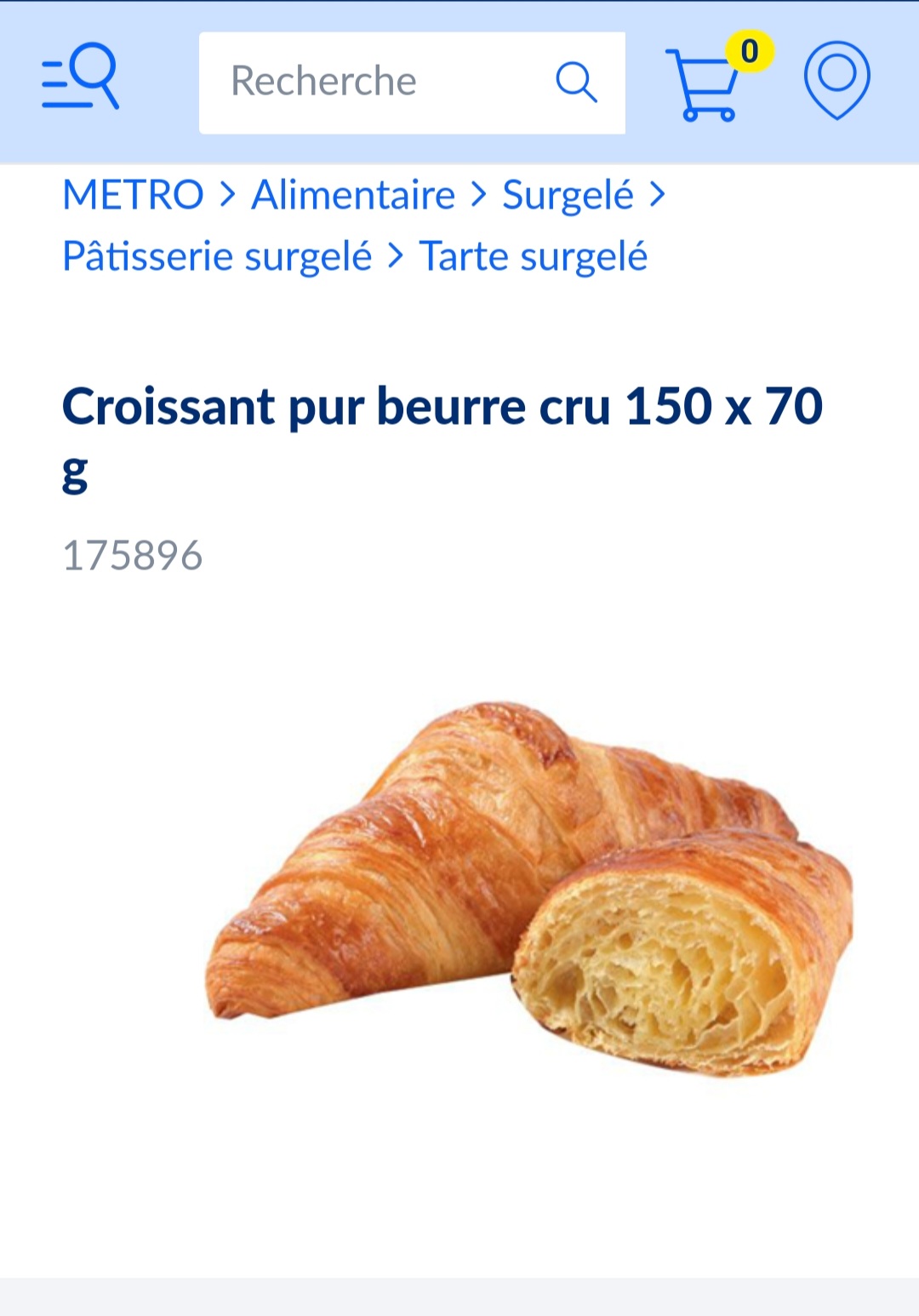Viewport: 919px width, 1316px height.
Task: Open the Surgelé breadcrumb category
Action: click(568, 195)
